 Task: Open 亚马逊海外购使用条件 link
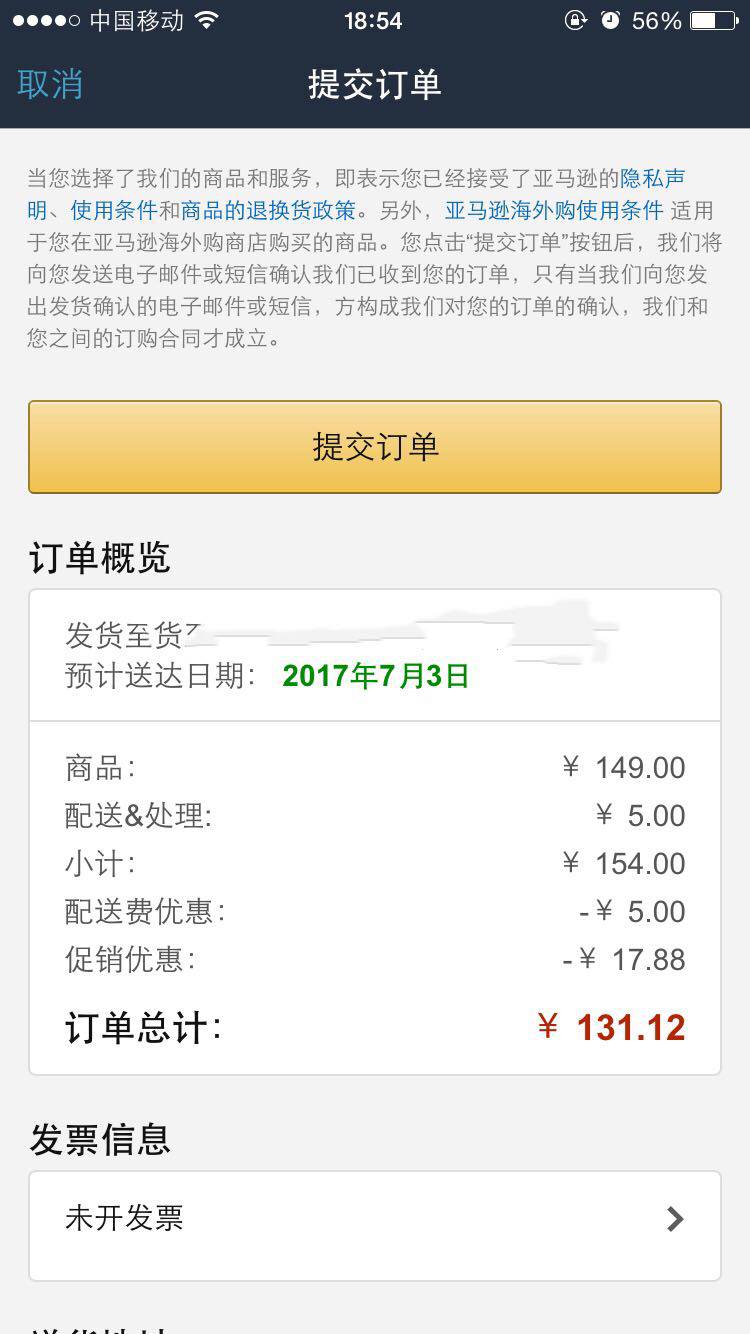(554, 211)
